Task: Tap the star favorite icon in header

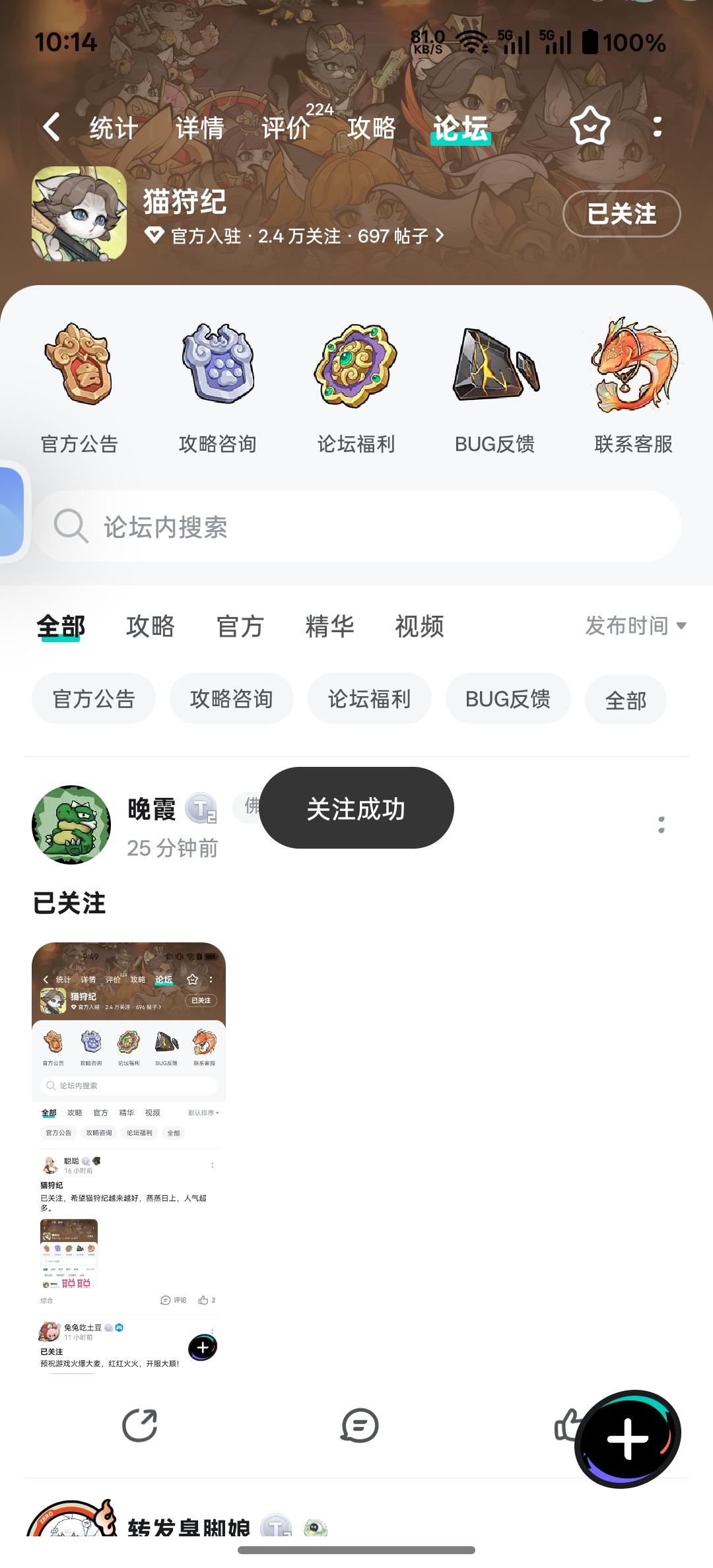Action: click(x=590, y=126)
